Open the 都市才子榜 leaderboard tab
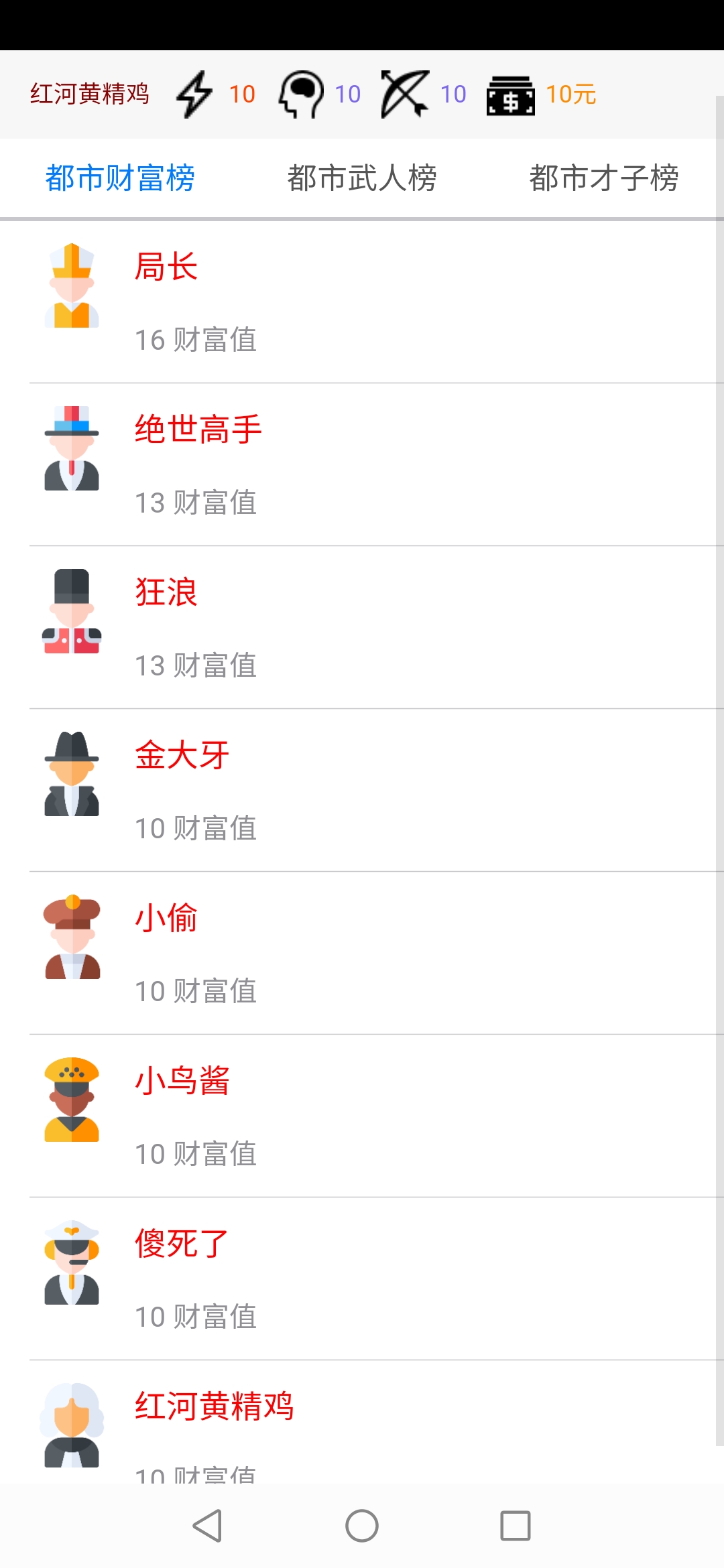 point(603,176)
